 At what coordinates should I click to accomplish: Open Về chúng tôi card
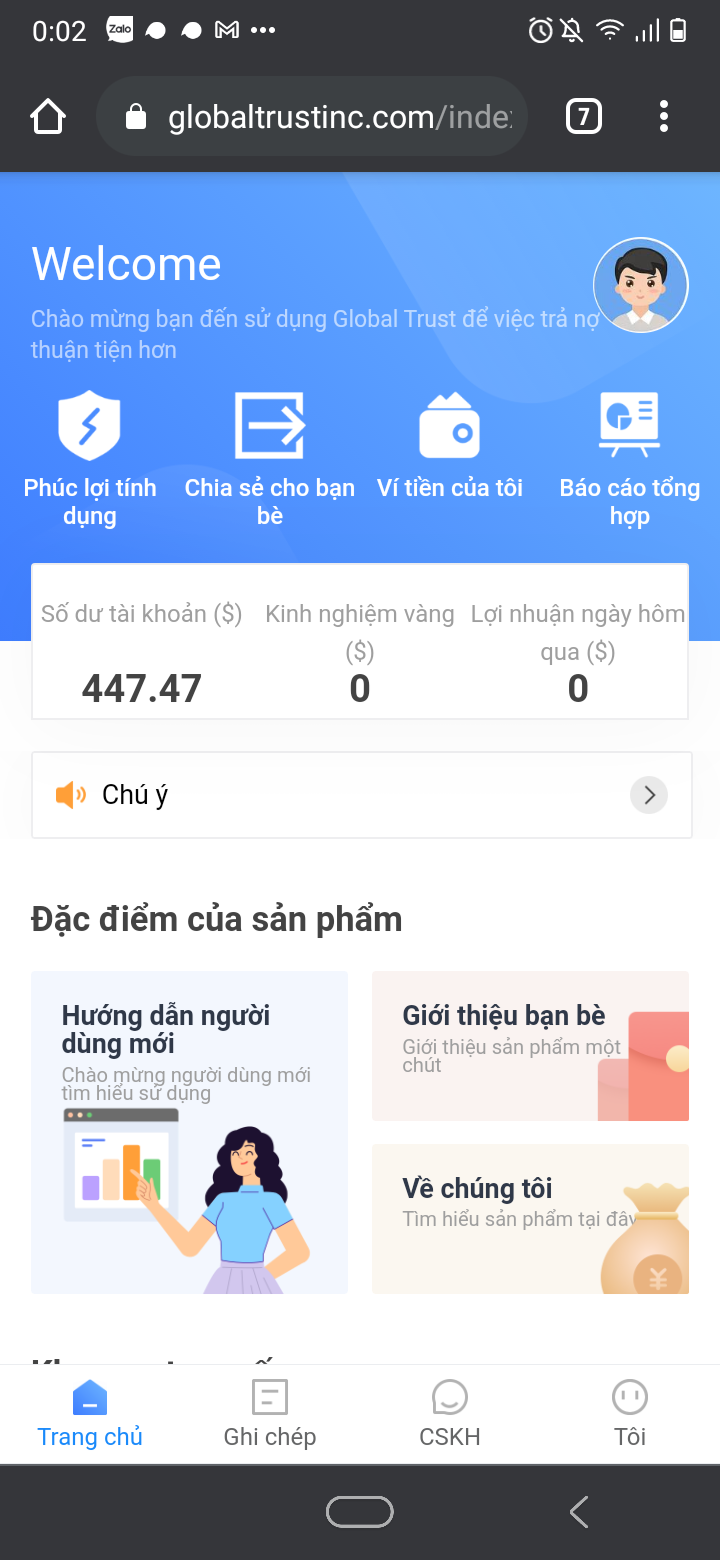[x=530, y=1218]
